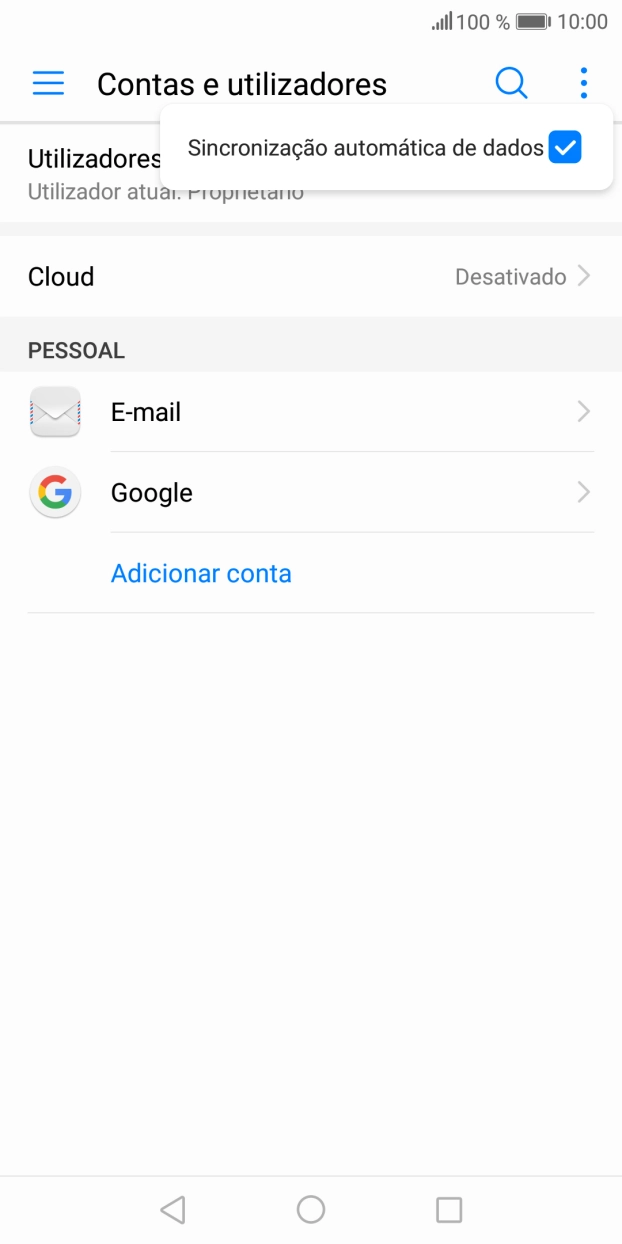
Task: Open the Google account row
Action: point(310,493)
